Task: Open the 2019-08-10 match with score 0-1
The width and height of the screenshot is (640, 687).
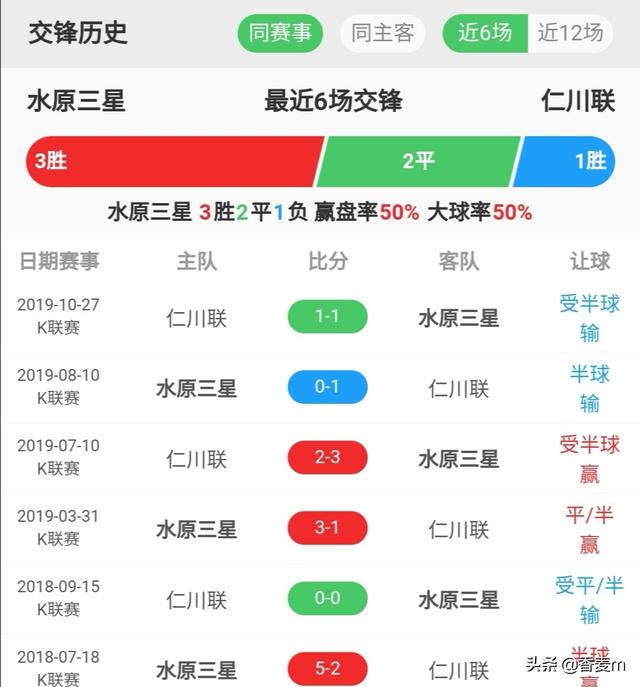Action: pyautogui.click(x=327, y=387)
